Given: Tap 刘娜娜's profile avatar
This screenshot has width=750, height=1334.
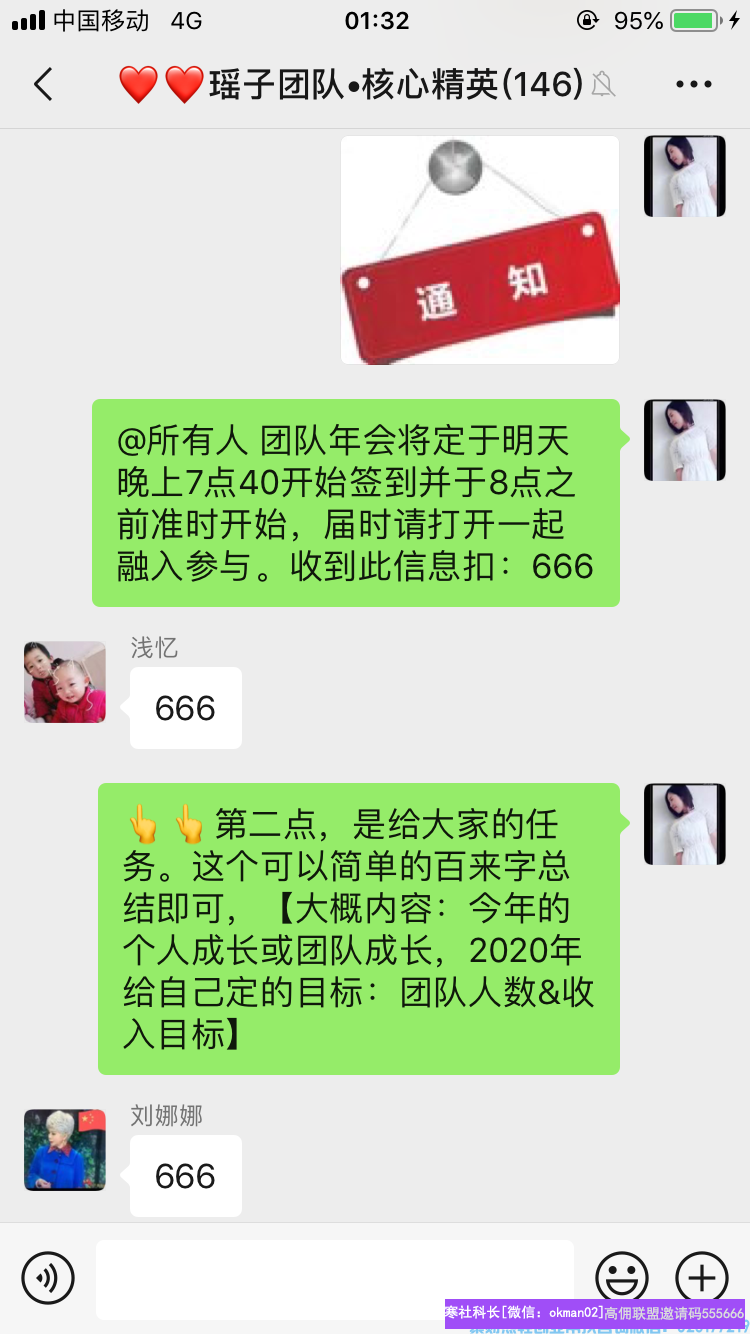Looking at the screenshot, I should click(65, 1149).
